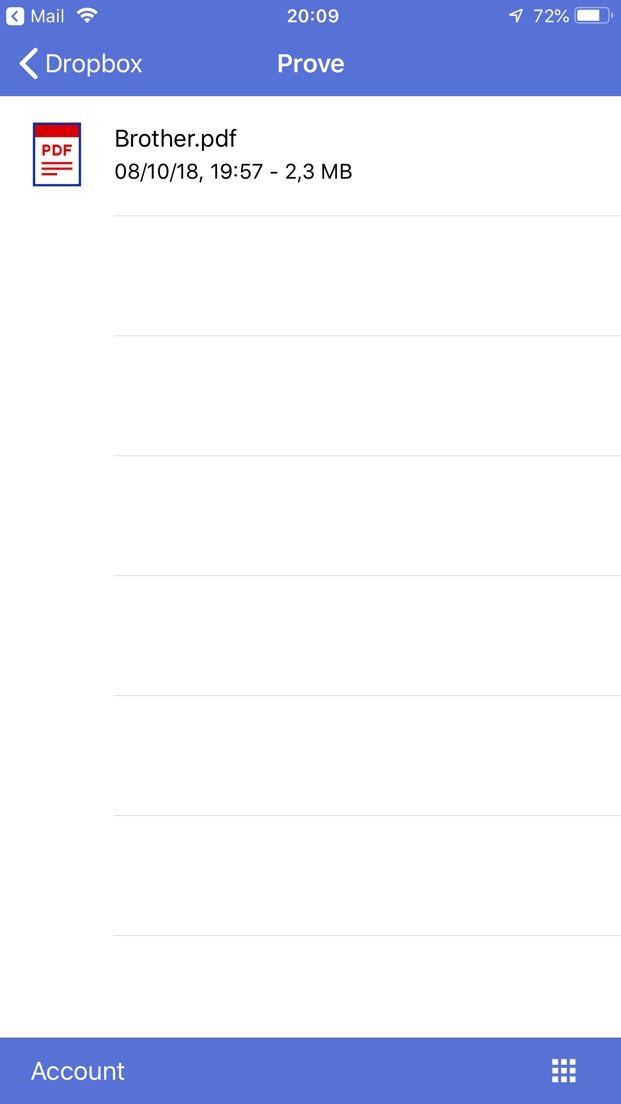Image resolution: width=621 pixels, height=1104 pixels.
Task: Go back to the Dropbox folder
Action: click(x=80, y=64)
